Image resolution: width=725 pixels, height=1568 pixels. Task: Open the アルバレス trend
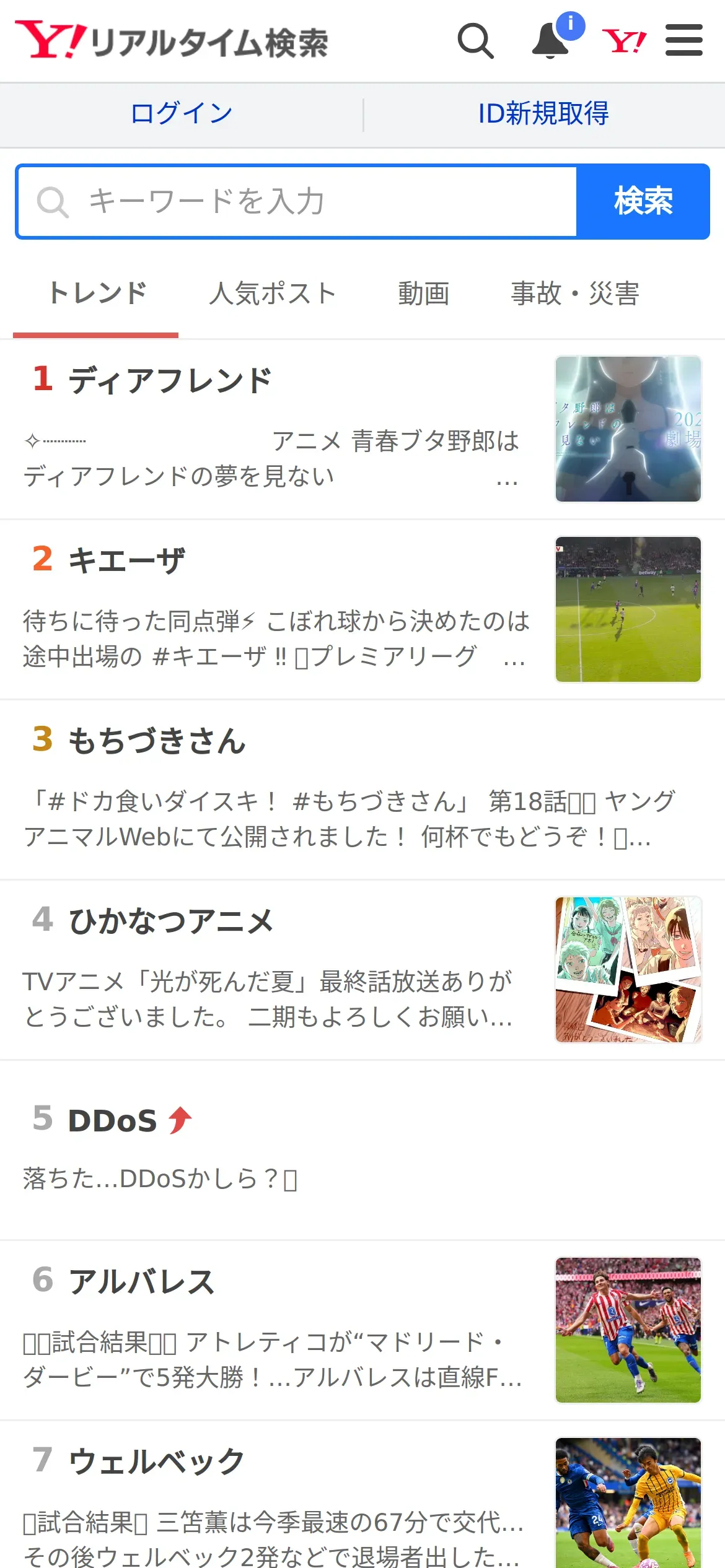(141, 1282)
